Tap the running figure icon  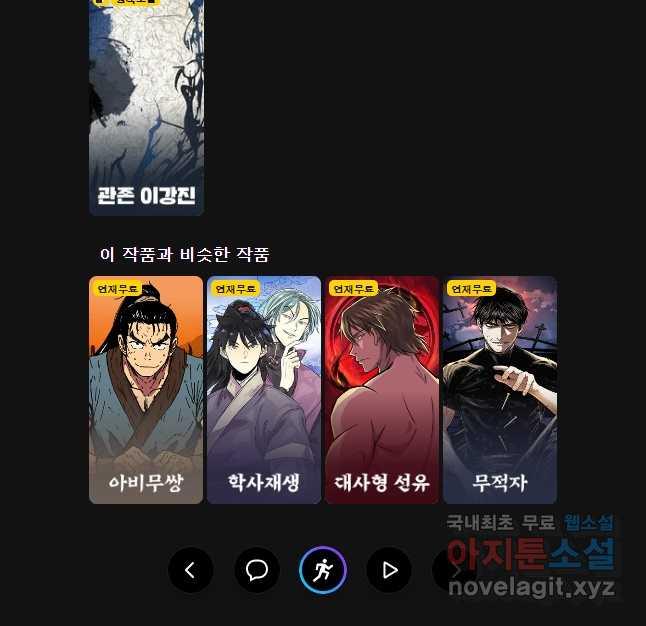pos(323,571)
